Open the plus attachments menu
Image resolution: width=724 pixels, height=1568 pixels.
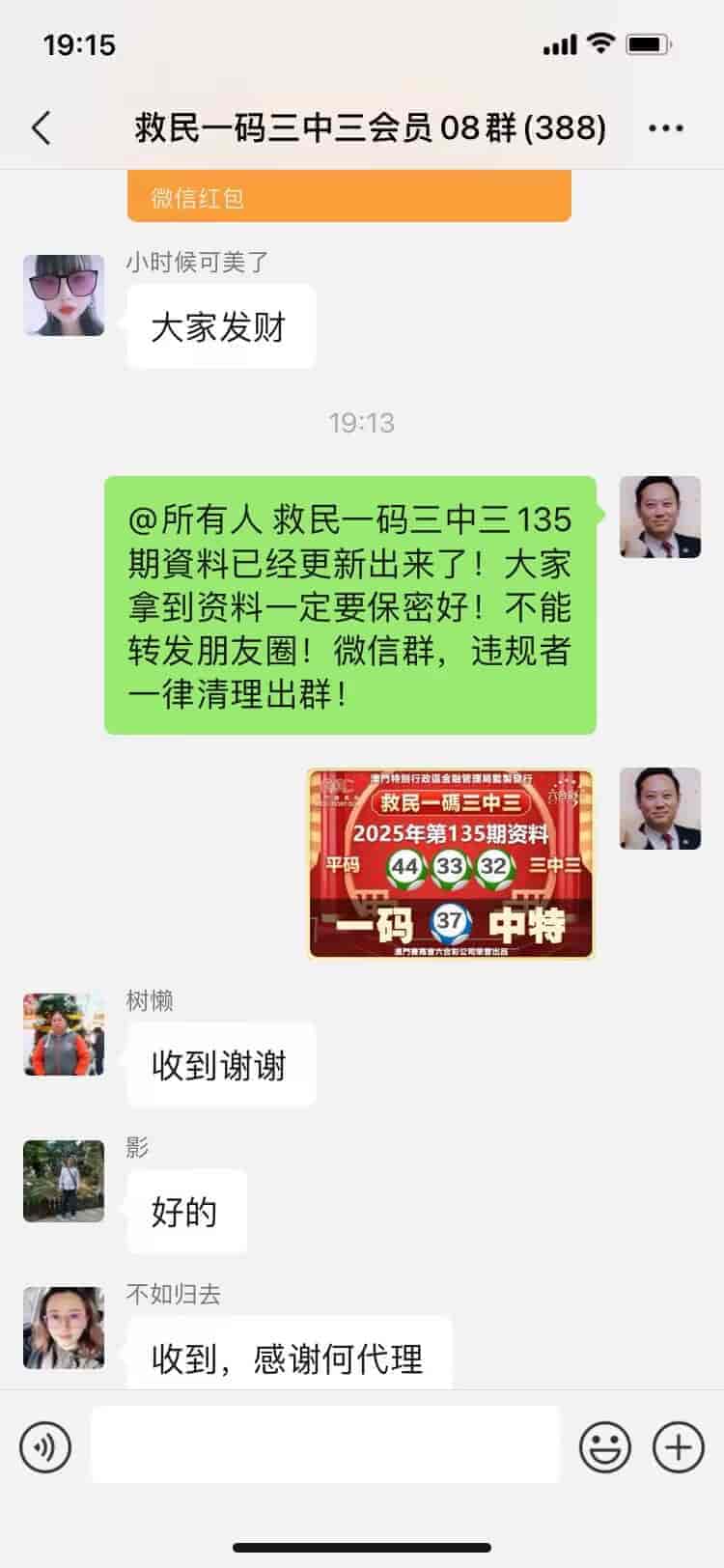click(x=679, y=1446)
